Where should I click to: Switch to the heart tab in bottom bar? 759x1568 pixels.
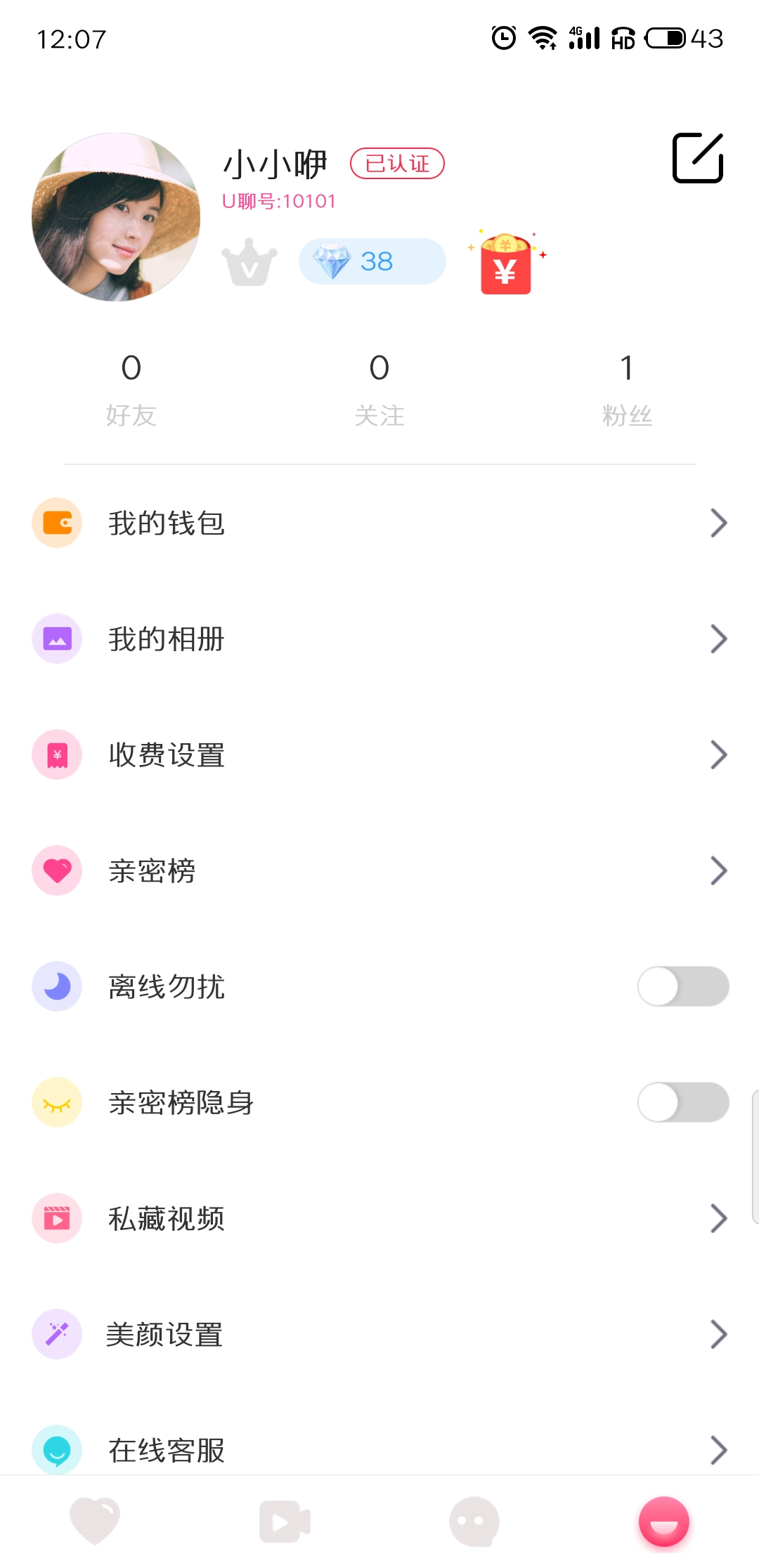pyautogui.click(x=95, y=1521)
